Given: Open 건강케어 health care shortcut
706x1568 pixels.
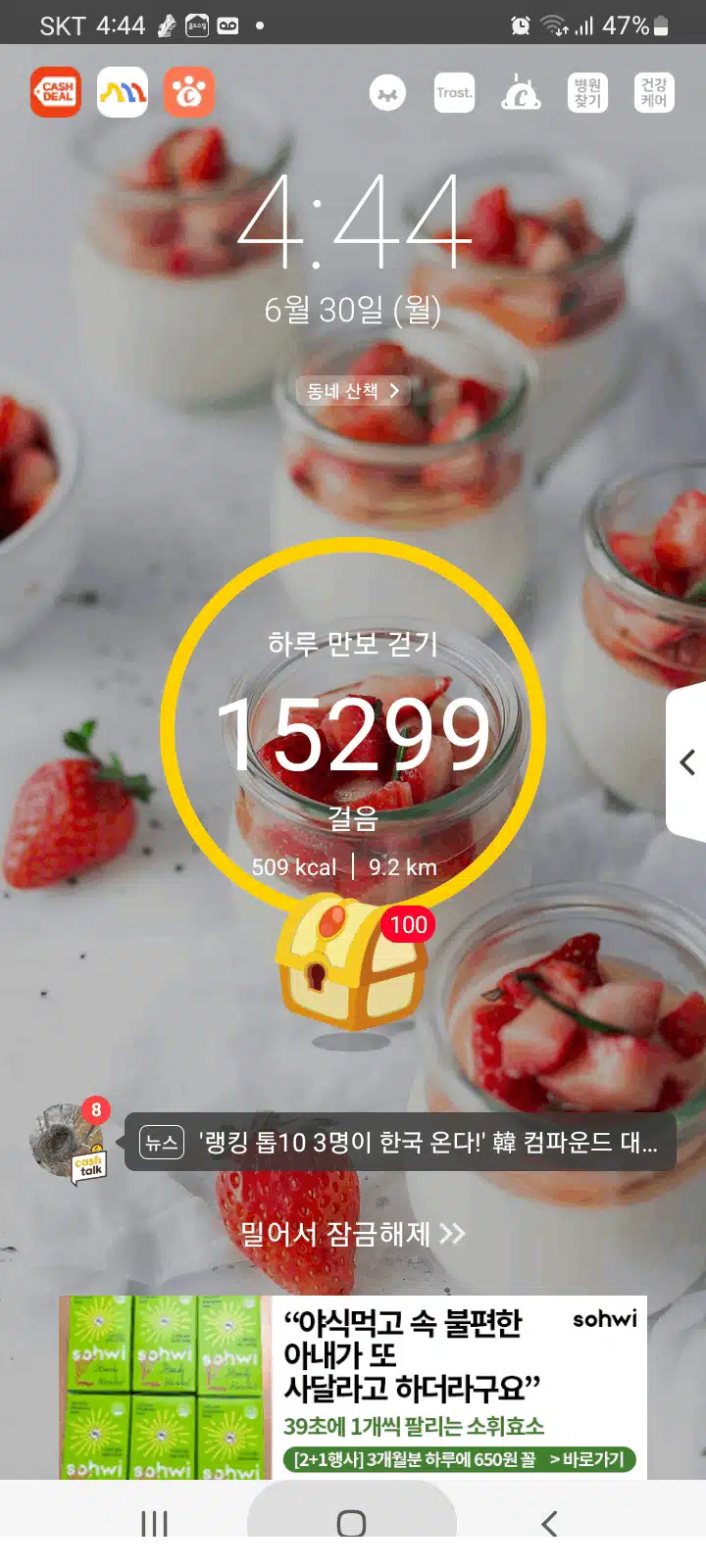Looking at the screenshot, I should 654,93.
